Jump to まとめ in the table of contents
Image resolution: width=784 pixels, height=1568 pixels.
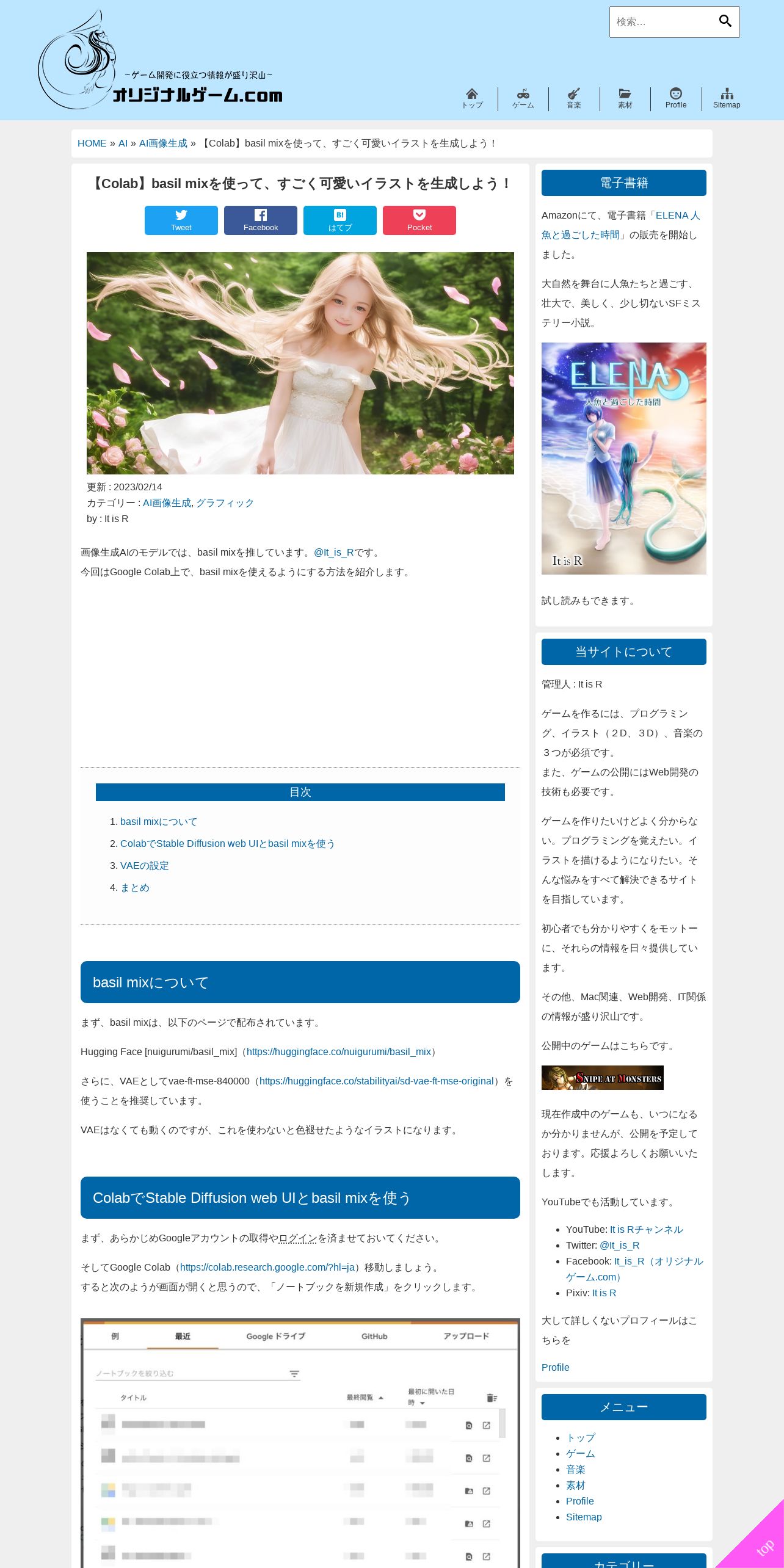click(x=135, y=888)
